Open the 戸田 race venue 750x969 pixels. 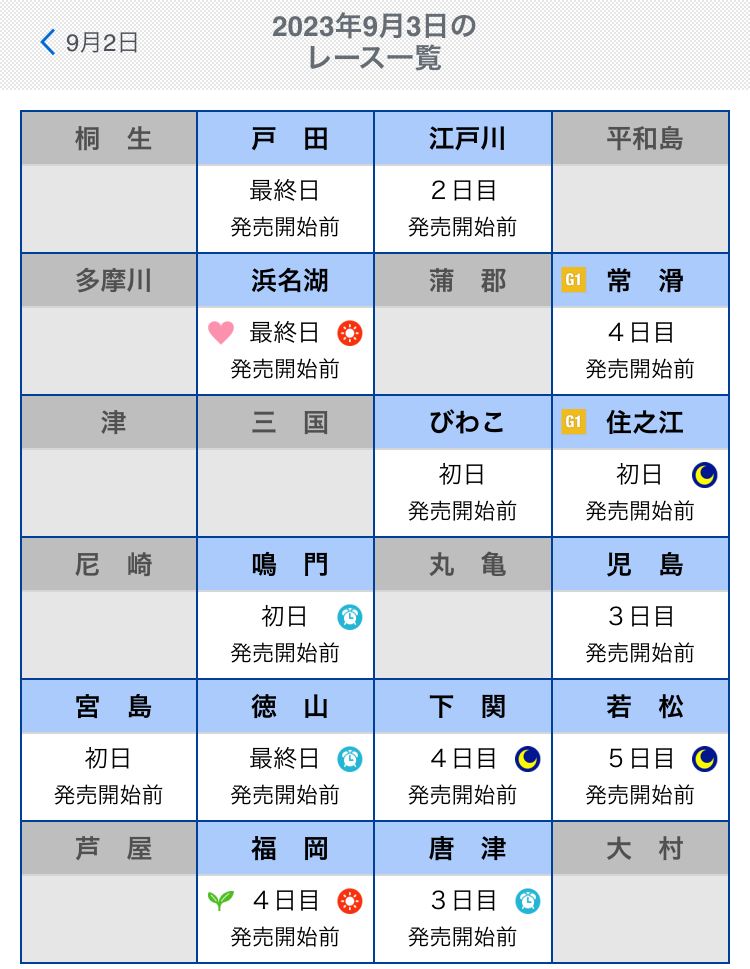tap(286, 182)
